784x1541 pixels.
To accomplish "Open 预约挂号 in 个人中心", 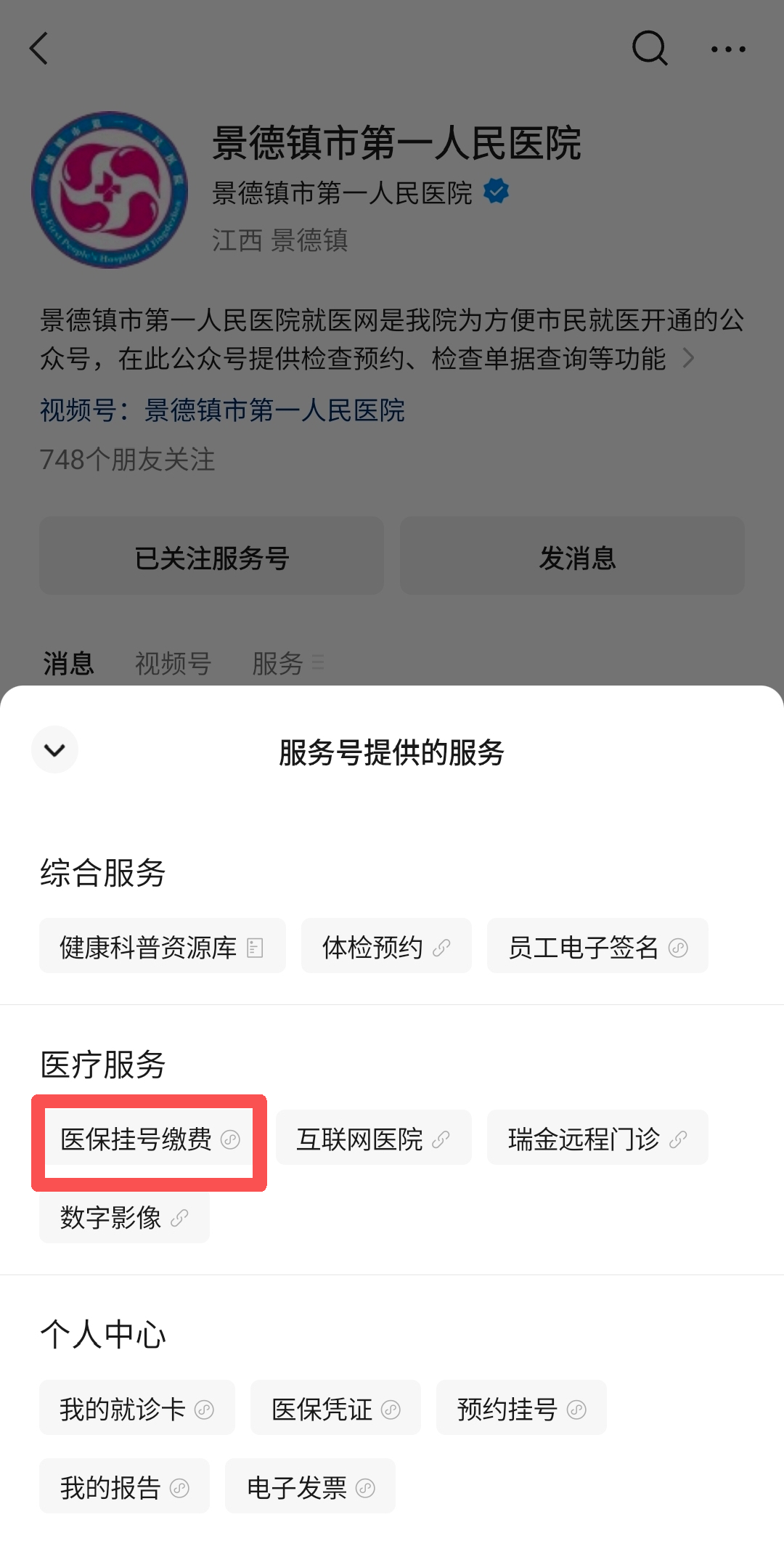I will point(520,1409).
